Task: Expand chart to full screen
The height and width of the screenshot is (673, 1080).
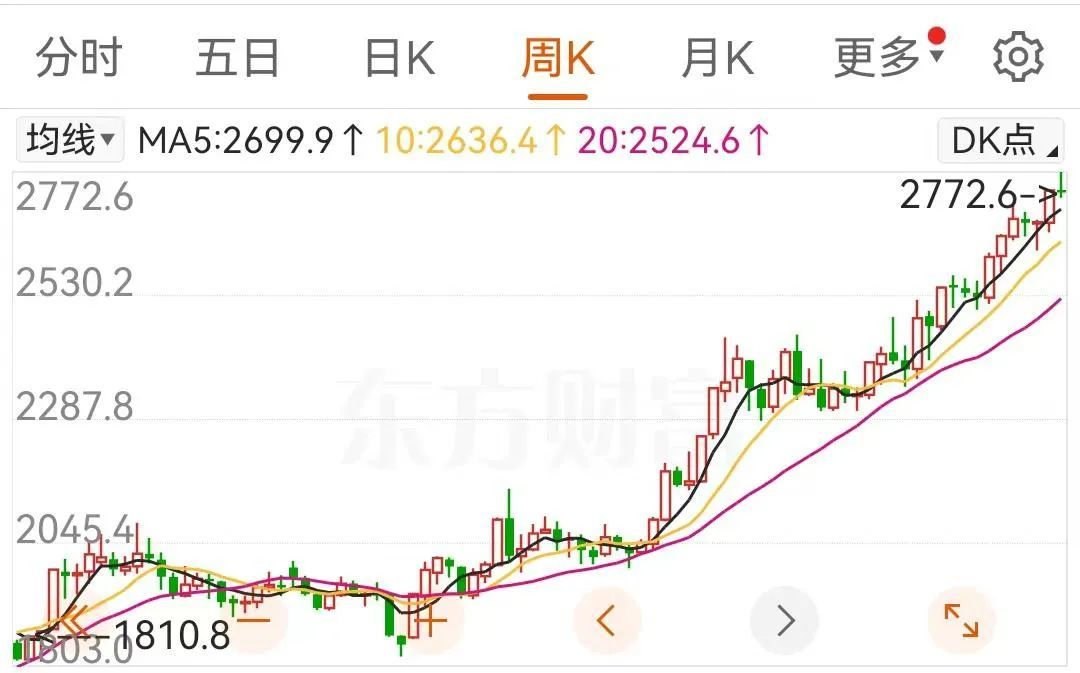Action: 961,621
